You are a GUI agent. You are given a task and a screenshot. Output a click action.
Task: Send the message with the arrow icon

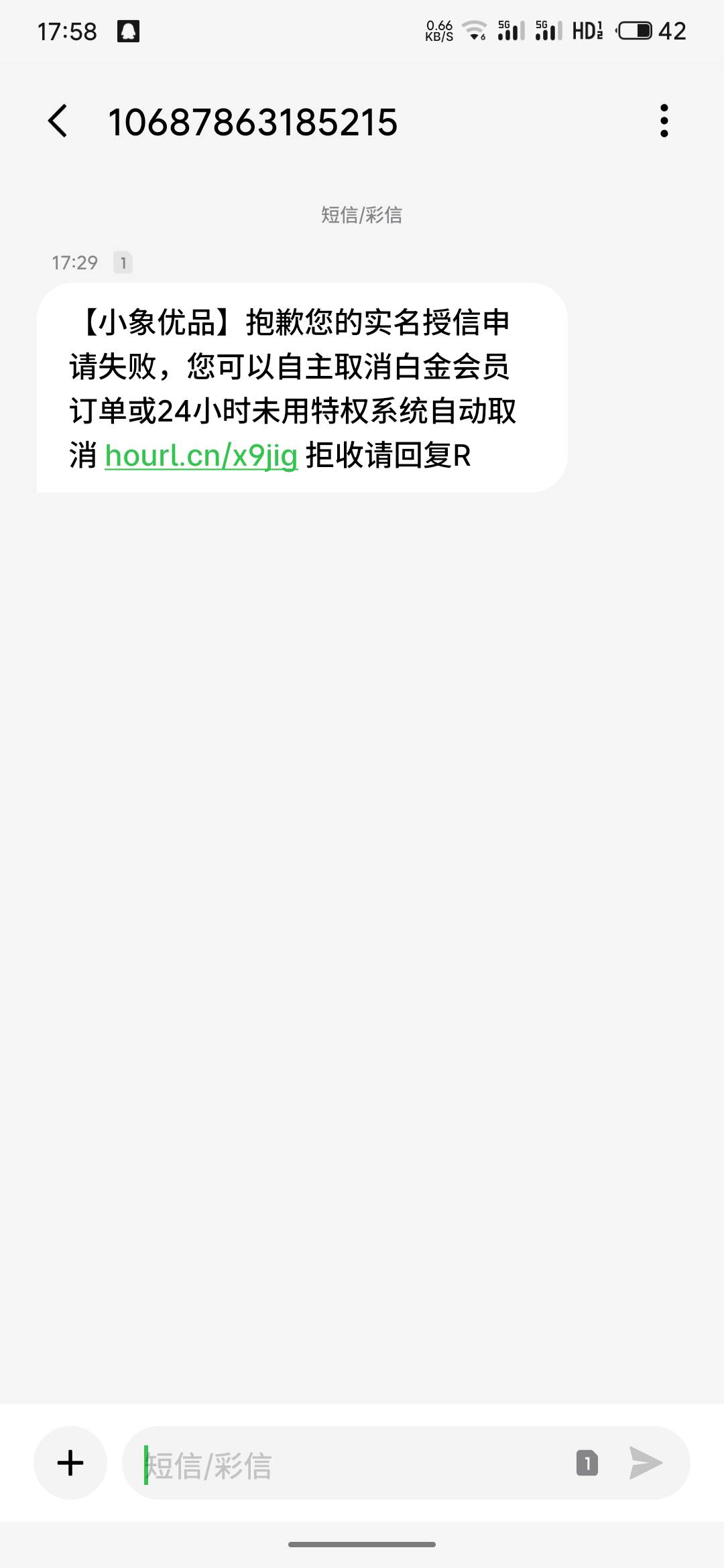coord(646,1463)
